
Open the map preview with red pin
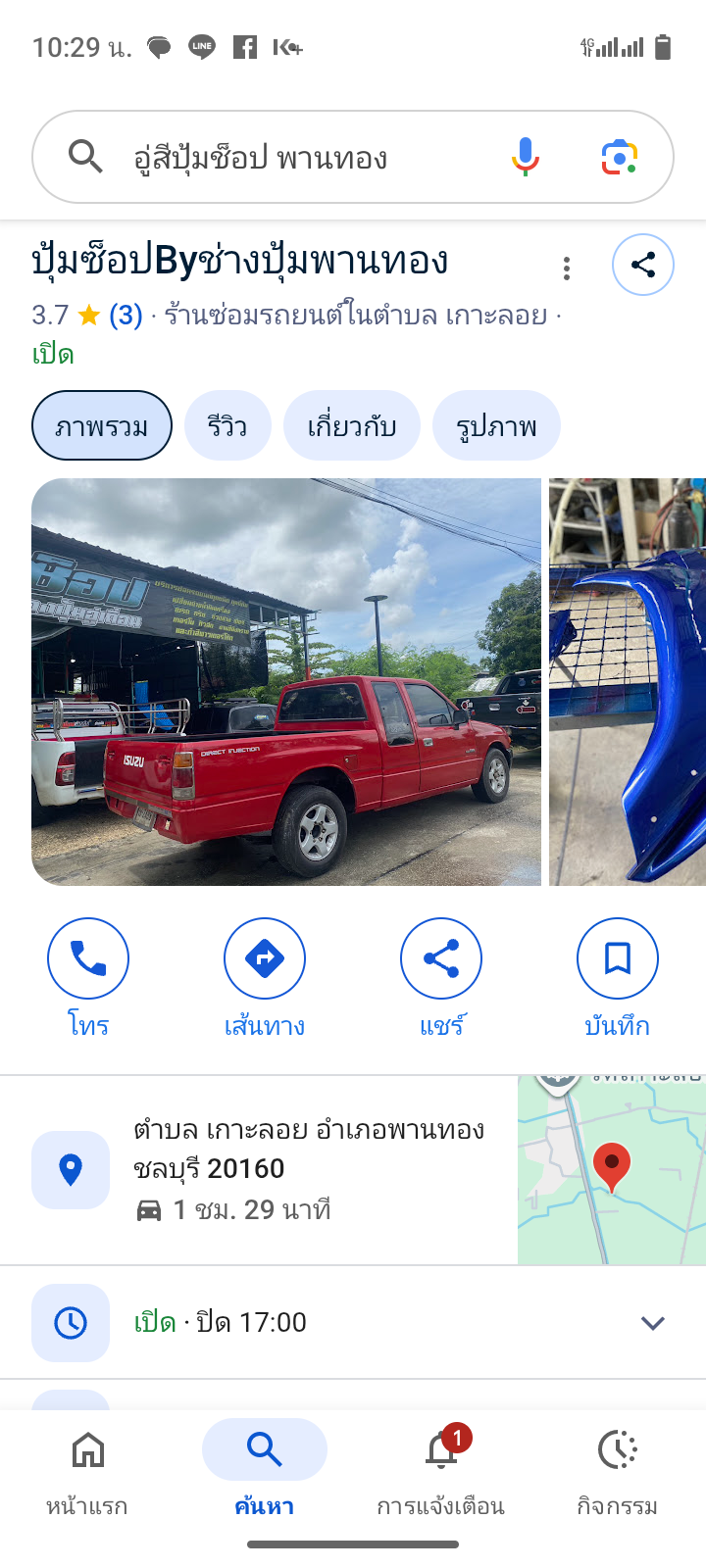(x=612, y=1170)
